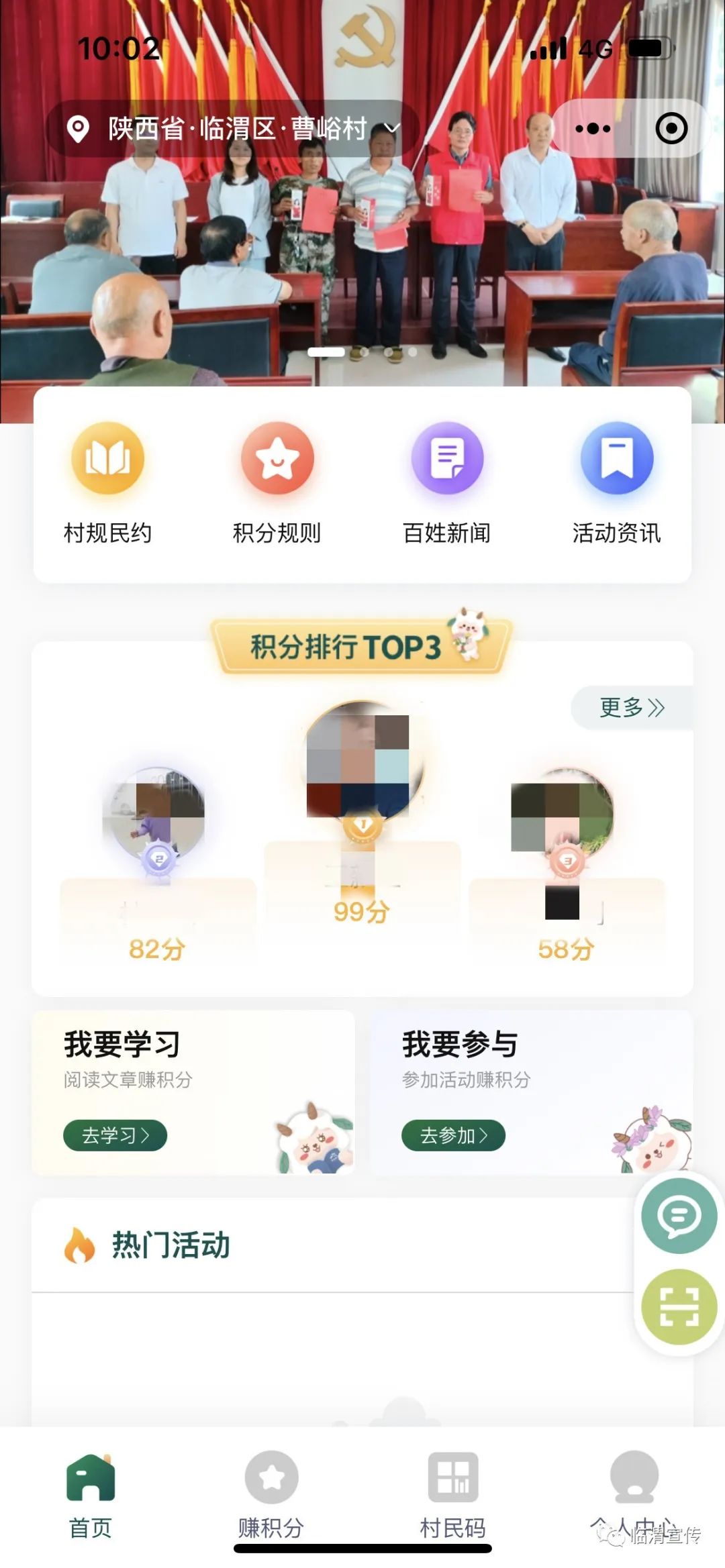Tap 去学习 to read articles

coord(115,1135)
